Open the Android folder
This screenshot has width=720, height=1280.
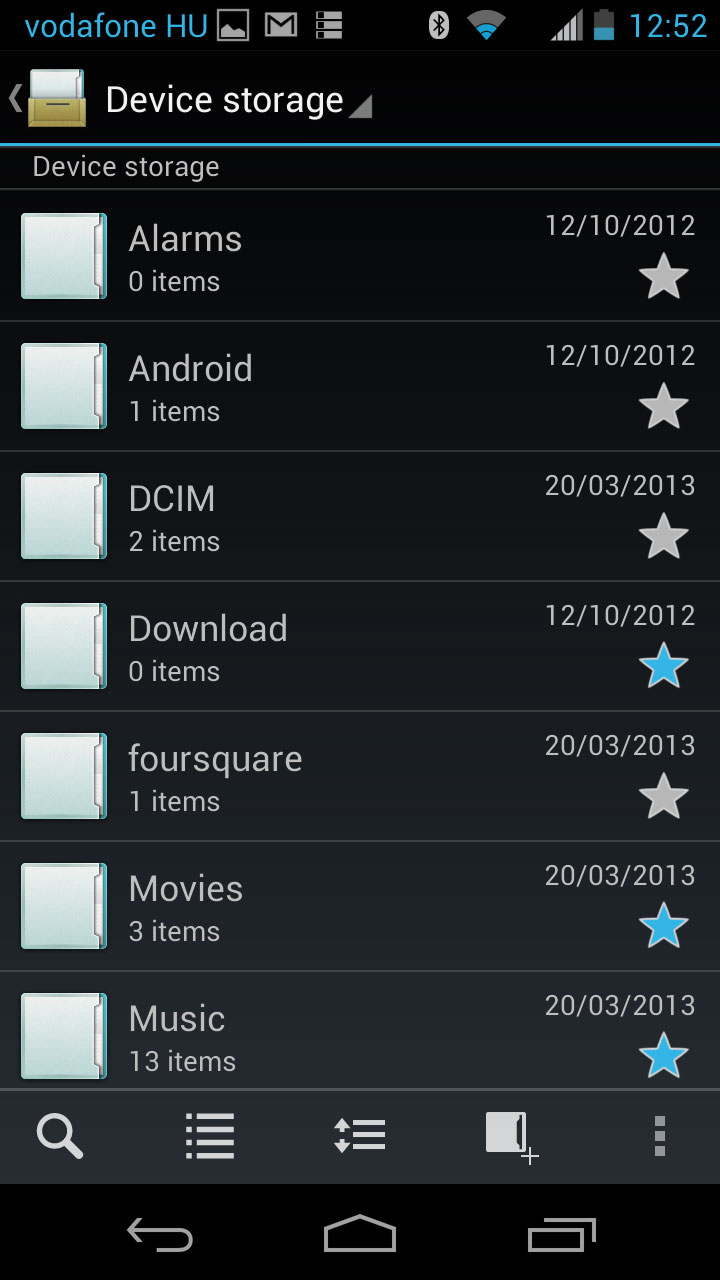tap(360, 386)
